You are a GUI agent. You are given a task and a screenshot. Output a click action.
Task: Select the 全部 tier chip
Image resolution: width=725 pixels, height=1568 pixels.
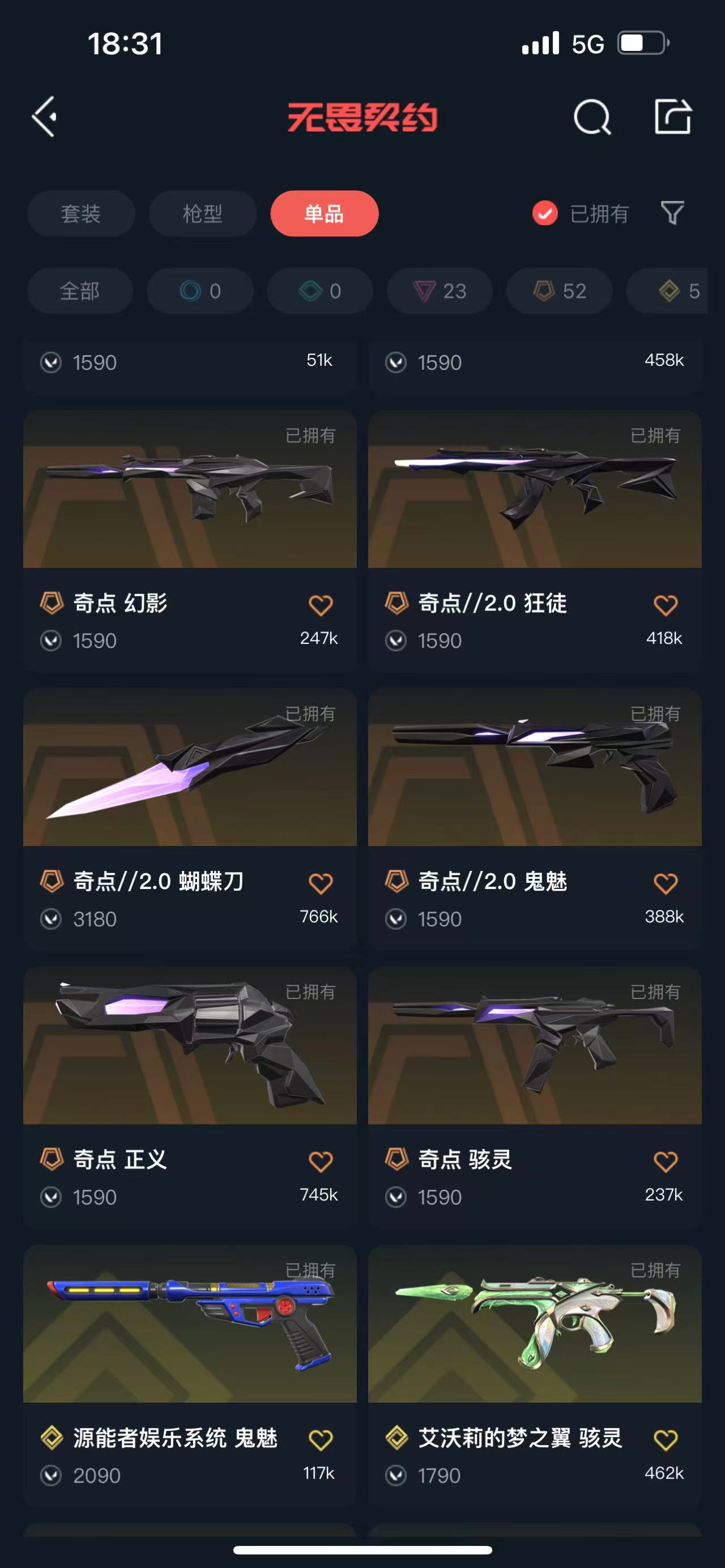[80, 291]
